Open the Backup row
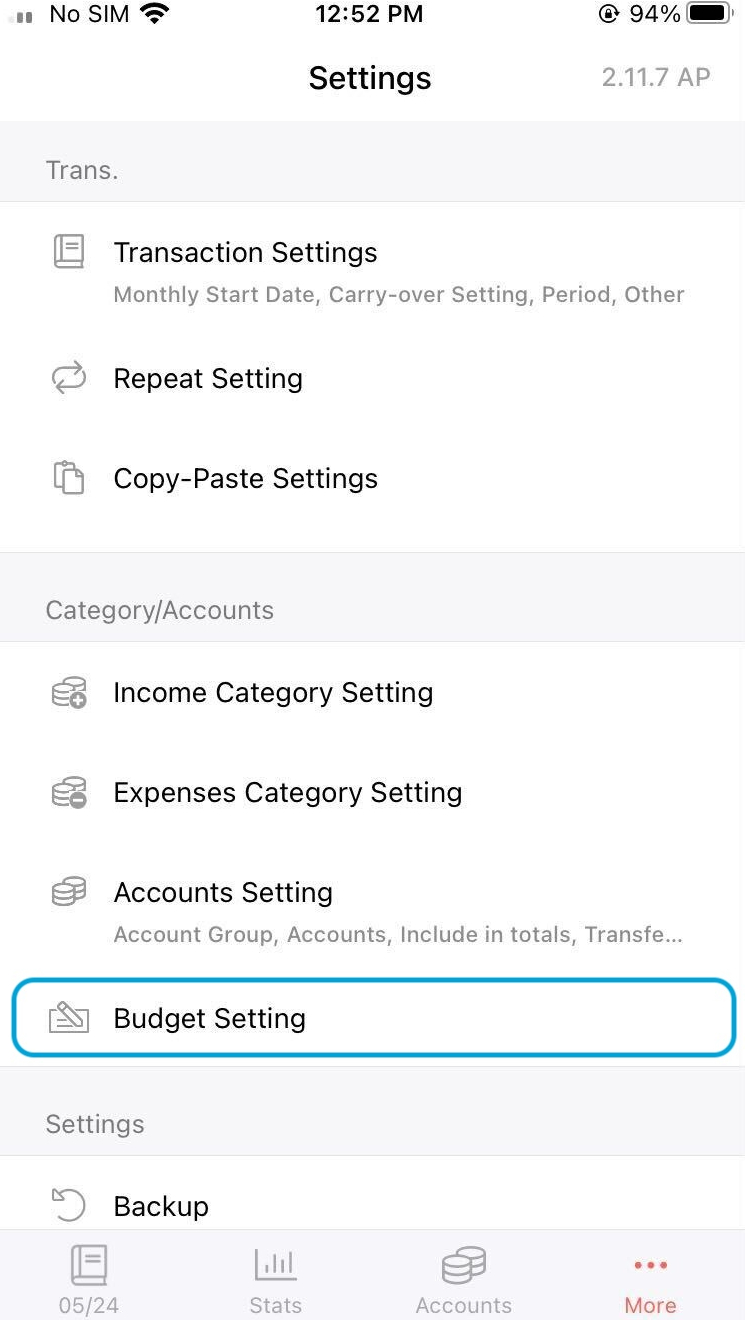 (x=372, y=1205)
